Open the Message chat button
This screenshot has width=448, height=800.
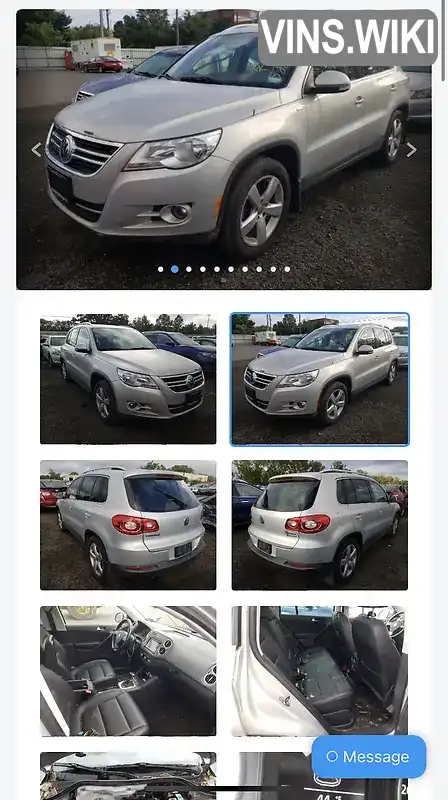click(369, 757)
